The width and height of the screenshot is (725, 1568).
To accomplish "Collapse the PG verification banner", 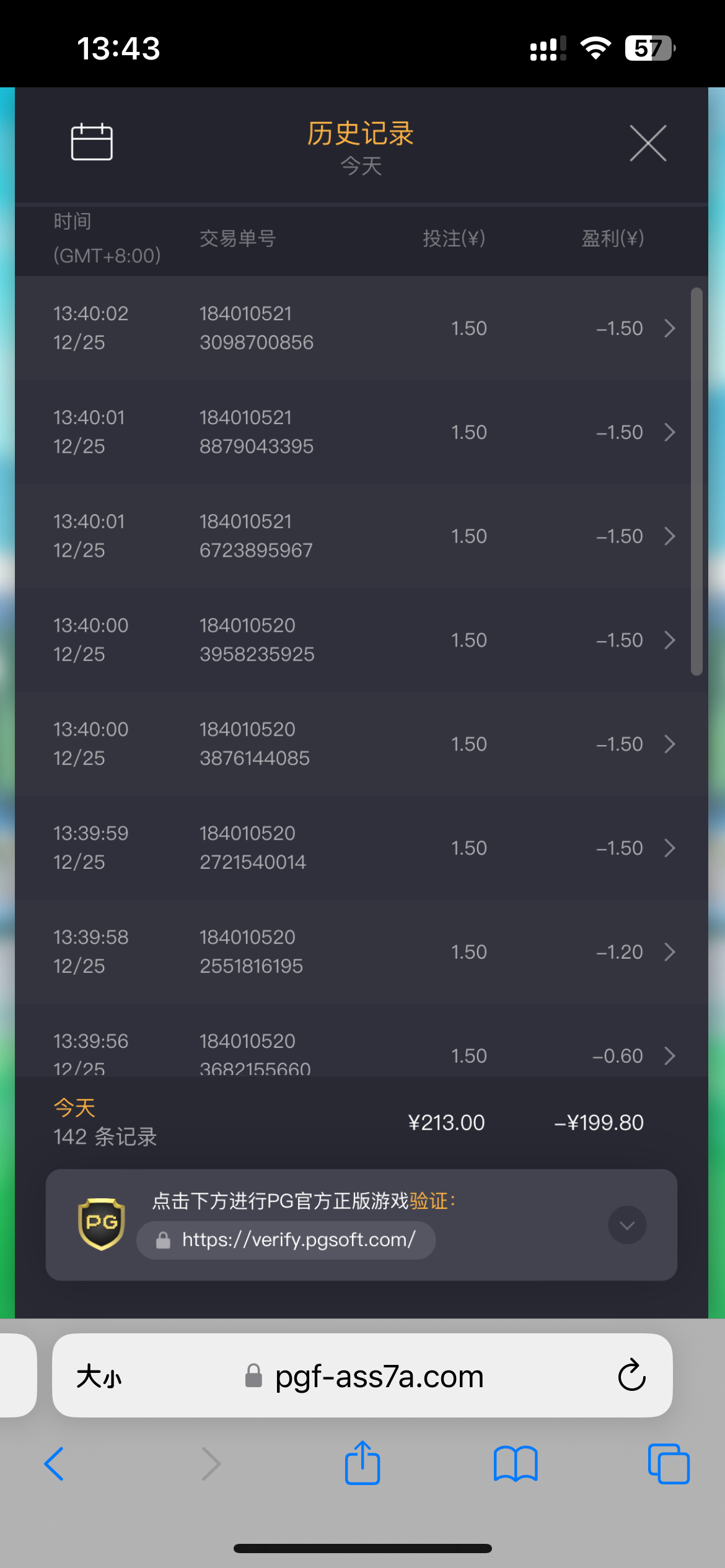I will point(627,1225).
